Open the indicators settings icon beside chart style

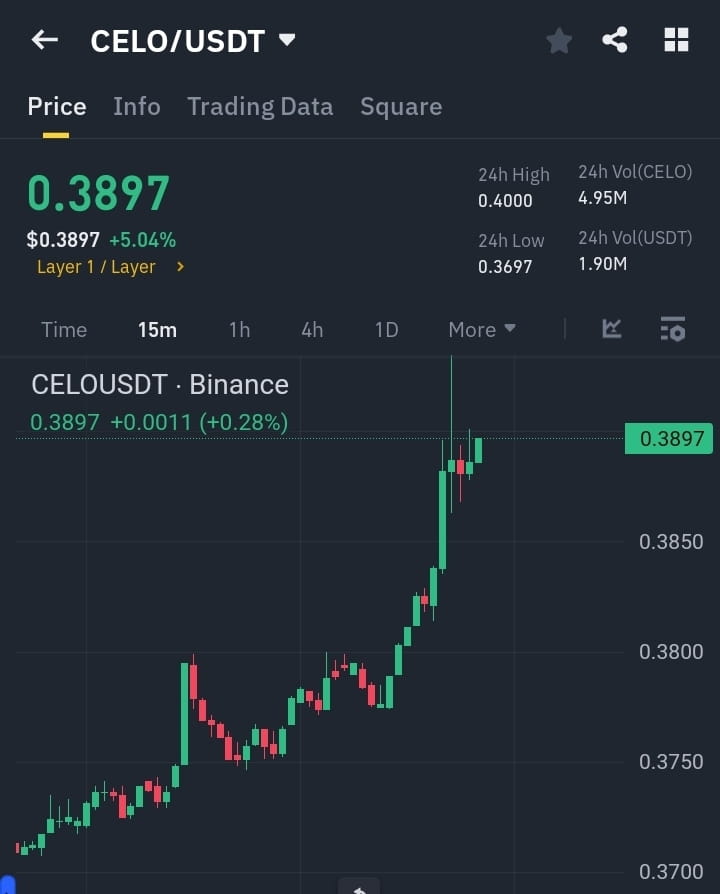(672, 329)
